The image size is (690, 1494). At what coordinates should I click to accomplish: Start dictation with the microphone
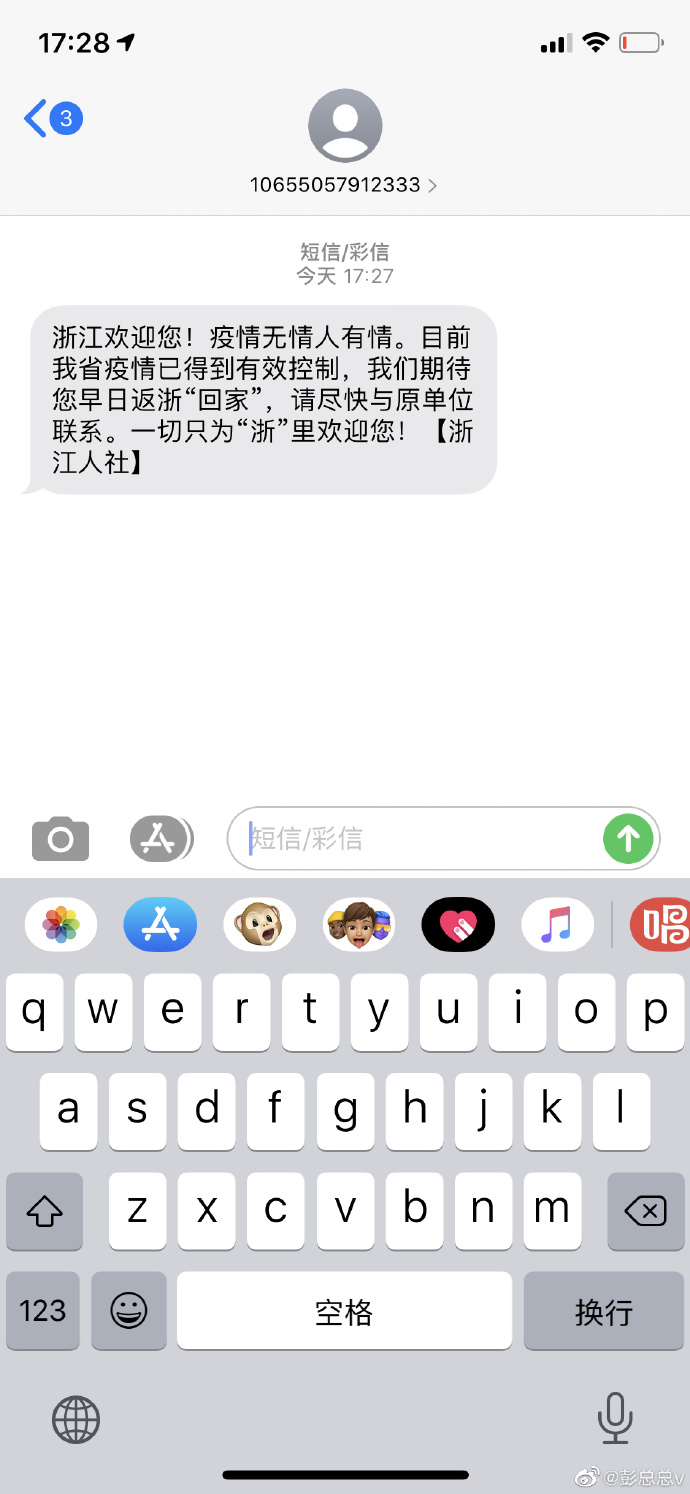[614, 1418]
